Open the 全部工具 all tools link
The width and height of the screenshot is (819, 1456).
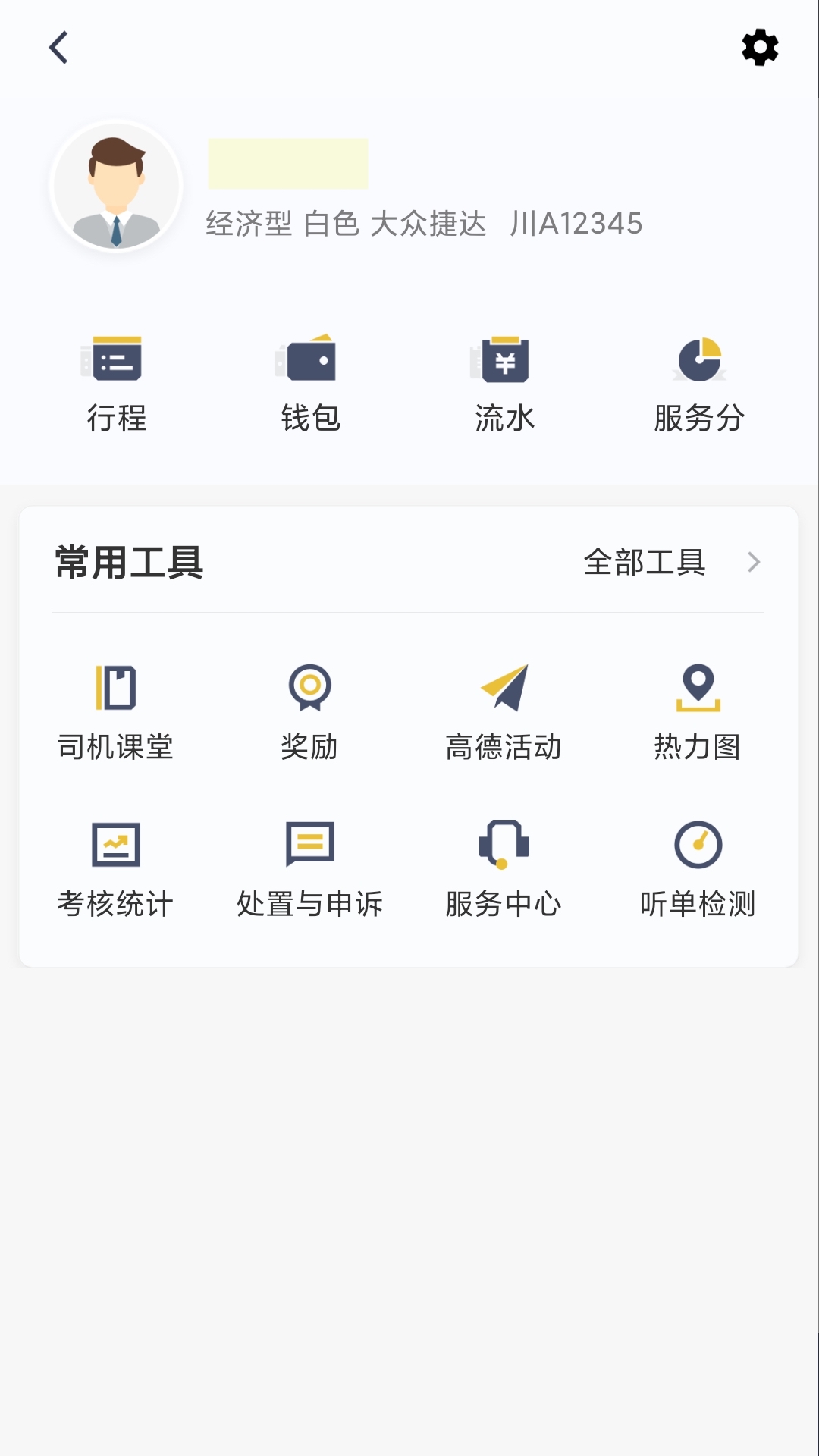pyautogui.click(x=645, y=563)
